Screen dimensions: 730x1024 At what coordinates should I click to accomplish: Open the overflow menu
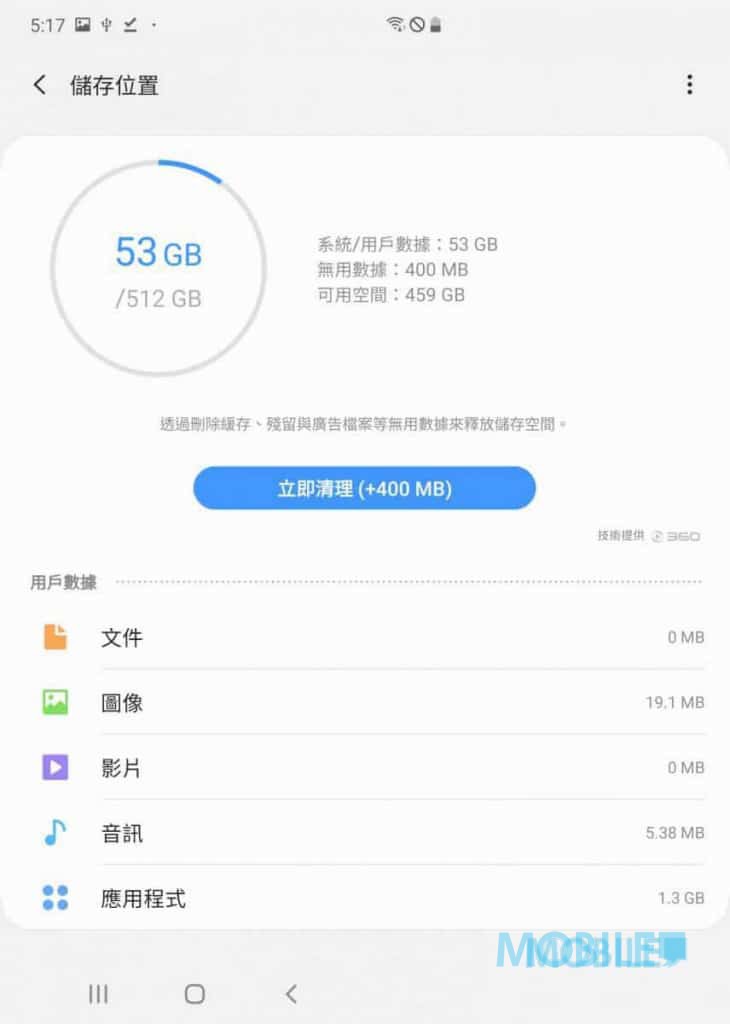(x=689, y=85)
